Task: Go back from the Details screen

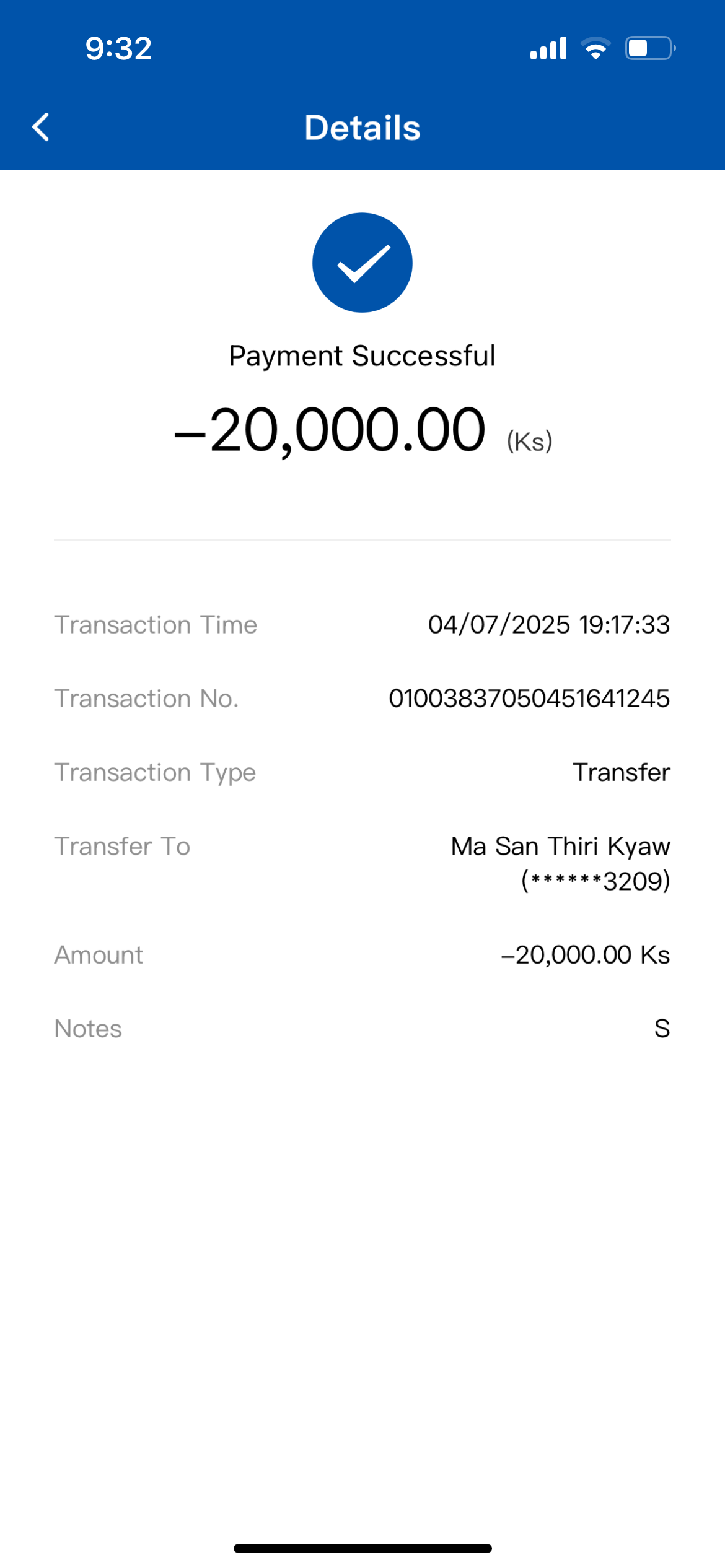Action: pyautogui.click(x=41, y=128)
